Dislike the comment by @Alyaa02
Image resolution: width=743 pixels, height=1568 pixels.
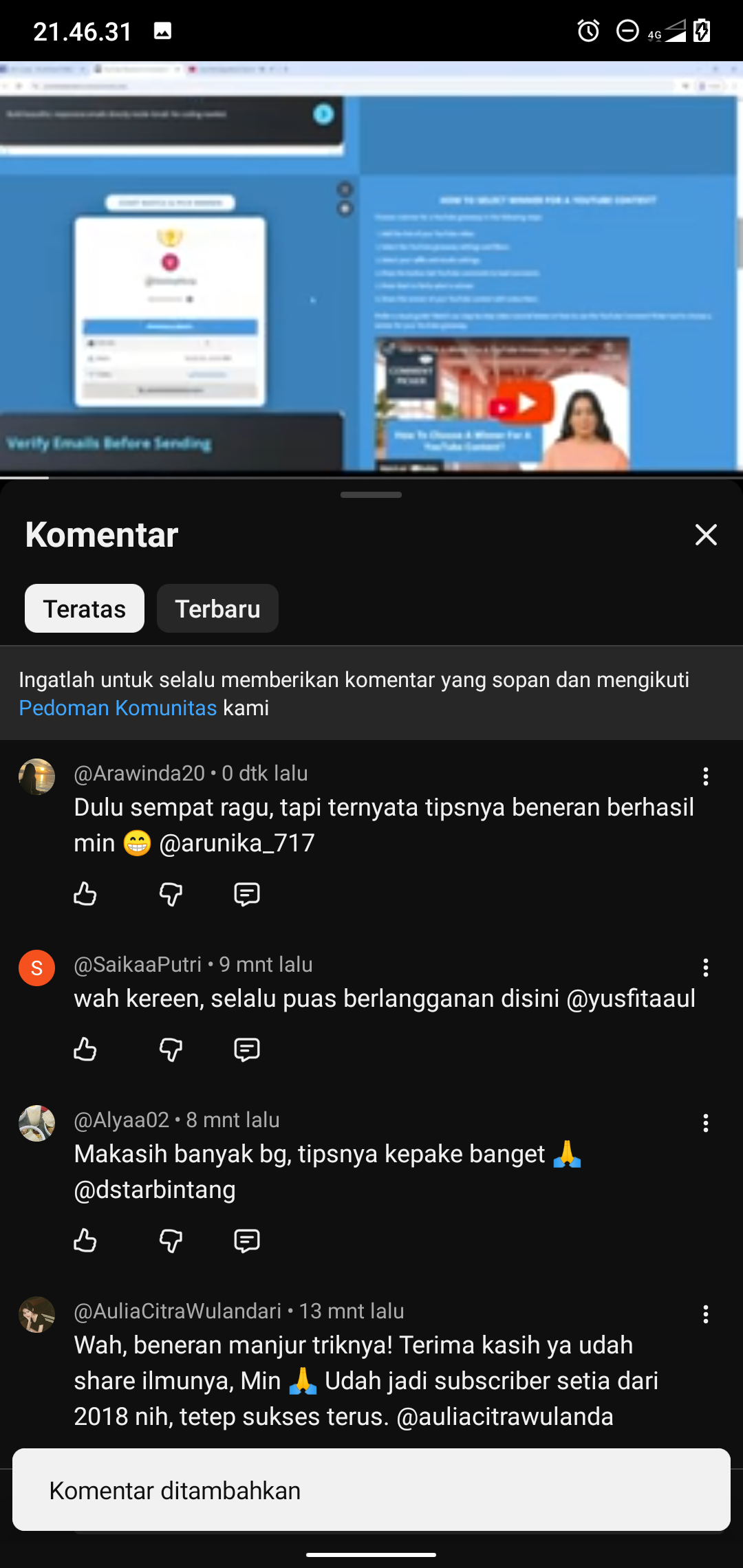coord(171,1241)
